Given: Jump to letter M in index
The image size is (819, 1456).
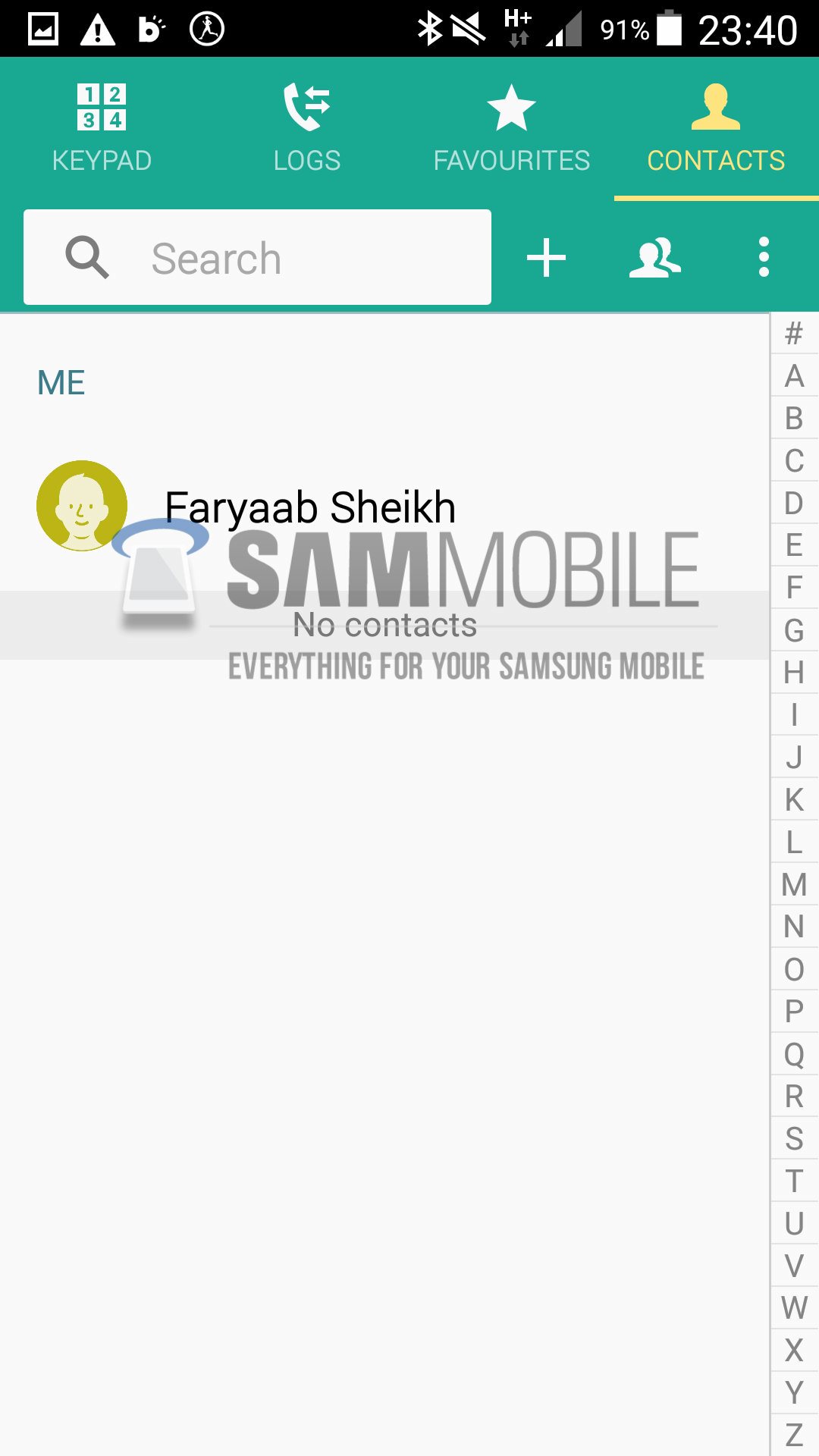Looking at the screenshot, I should pyautogui.click(x=794, y=884).
